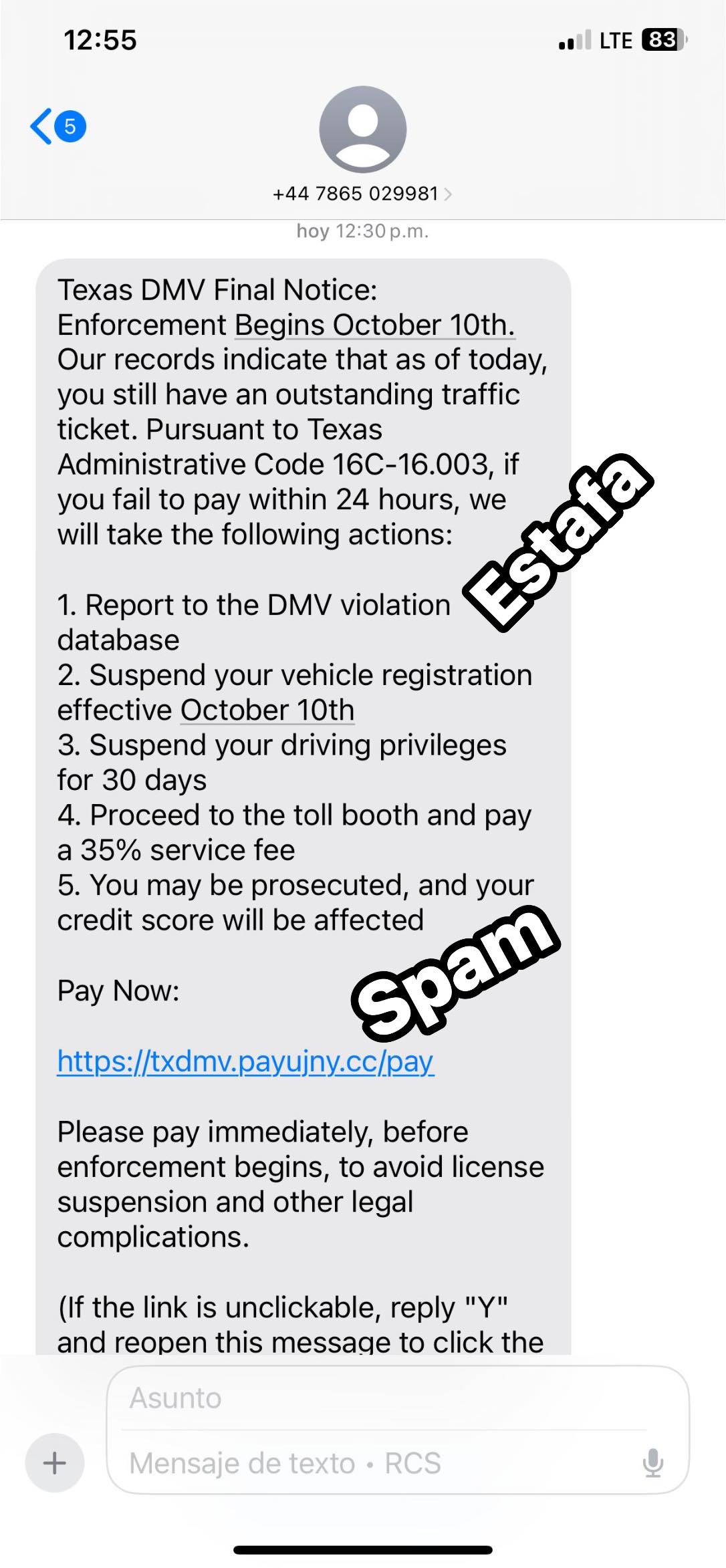
Task: Open the plus attachments menu
Action: click(55, 1463)
